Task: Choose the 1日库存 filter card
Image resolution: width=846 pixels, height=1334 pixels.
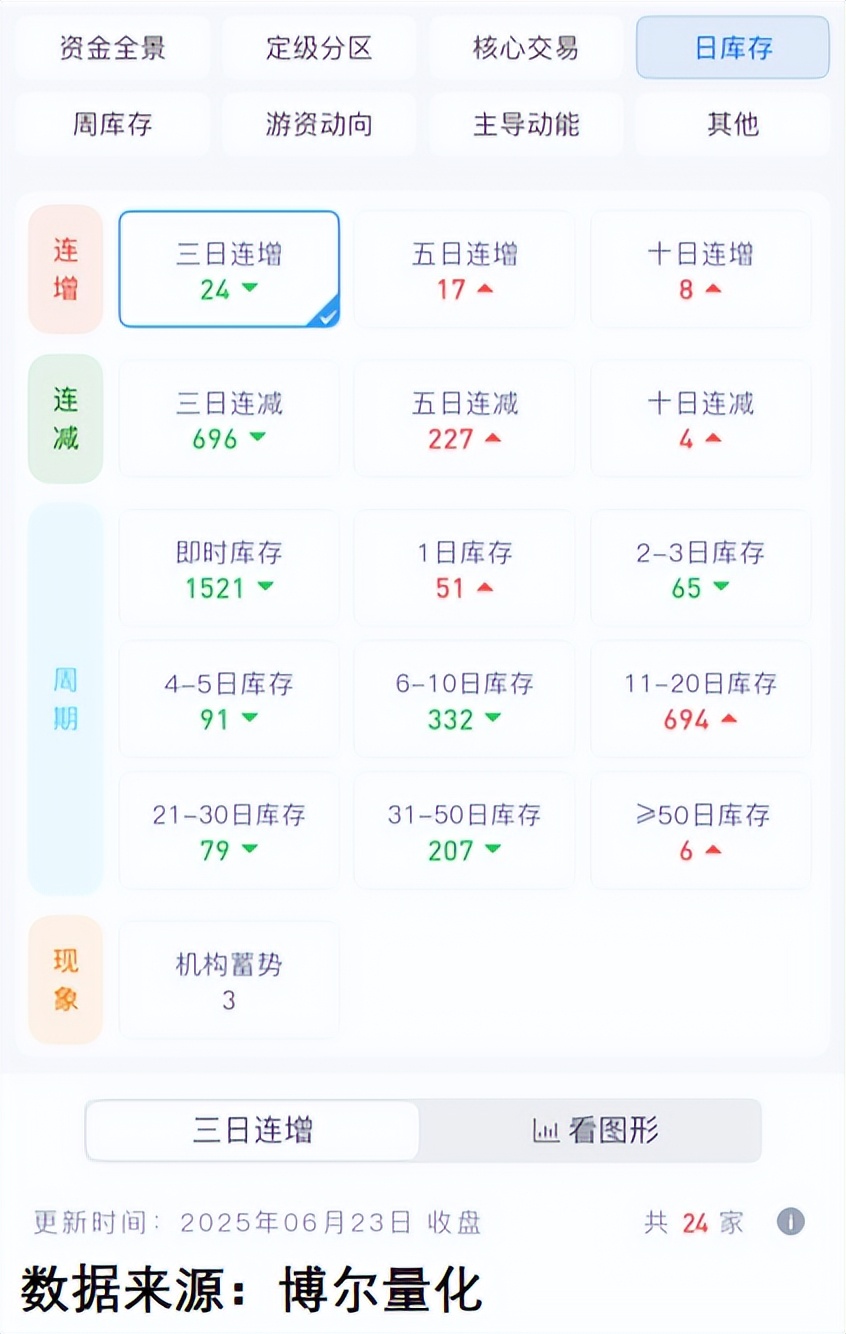Action: (465, 568)
